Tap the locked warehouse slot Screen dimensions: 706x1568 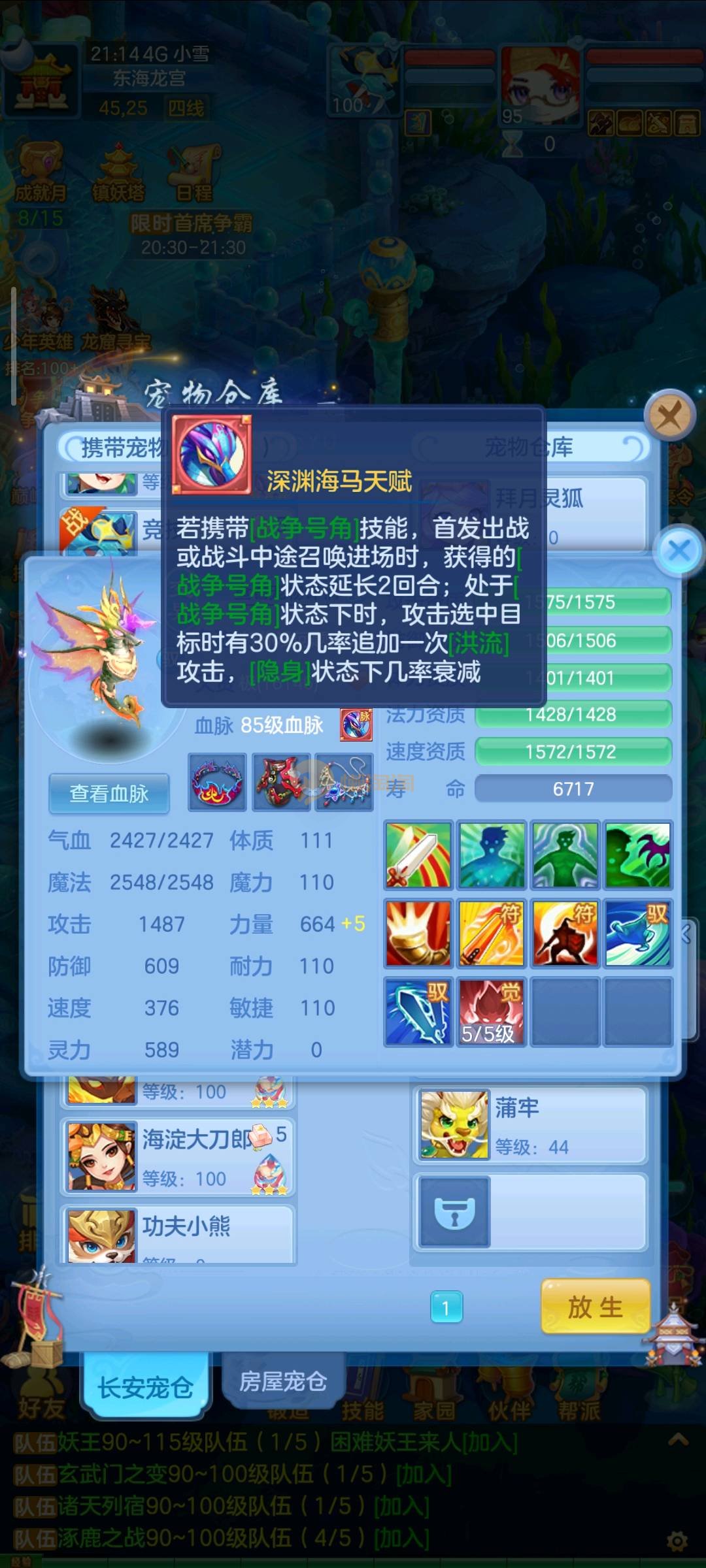(x=454, y=1211)
